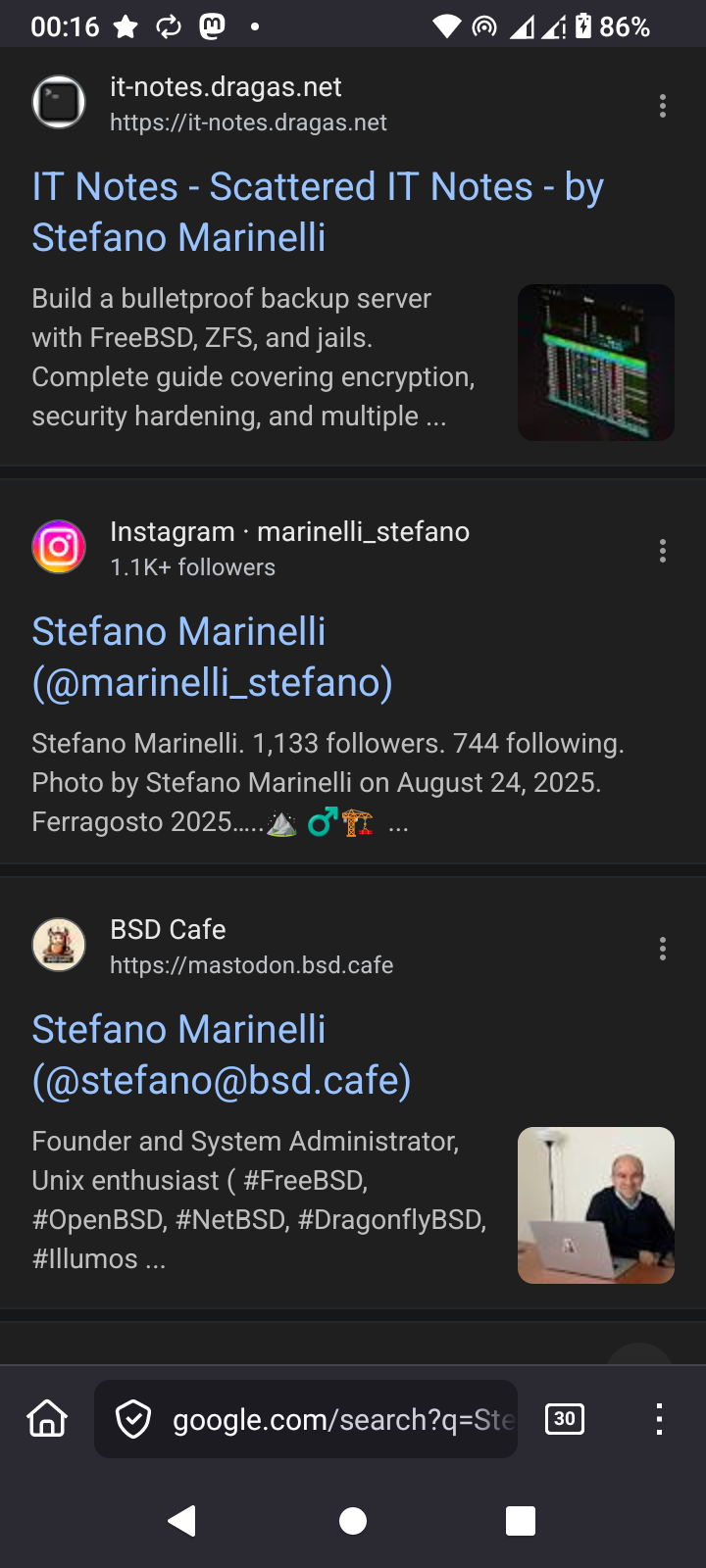This screenshot has width=706, height=1568.
Task: Open Stefano Marinelli's Instagram result link
Action: [212, 657]
